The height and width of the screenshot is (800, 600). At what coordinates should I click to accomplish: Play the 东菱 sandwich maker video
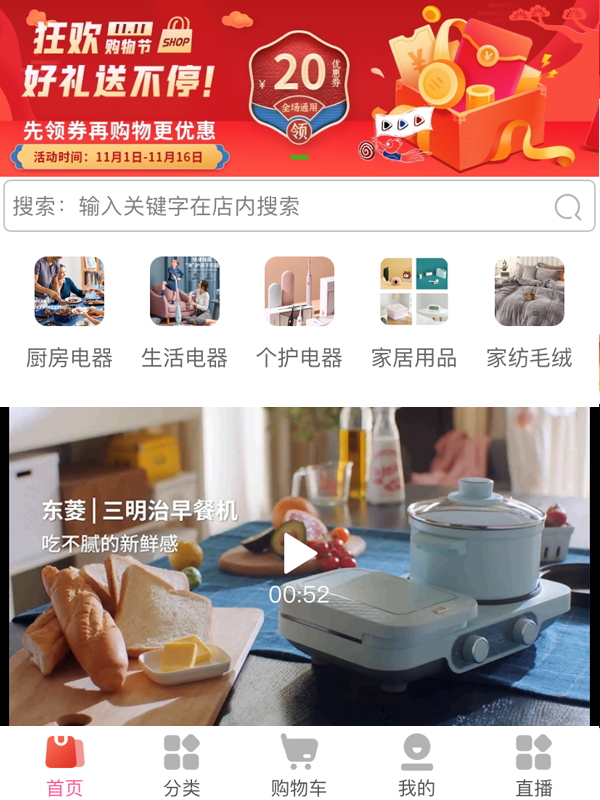[x=299, y=554]
